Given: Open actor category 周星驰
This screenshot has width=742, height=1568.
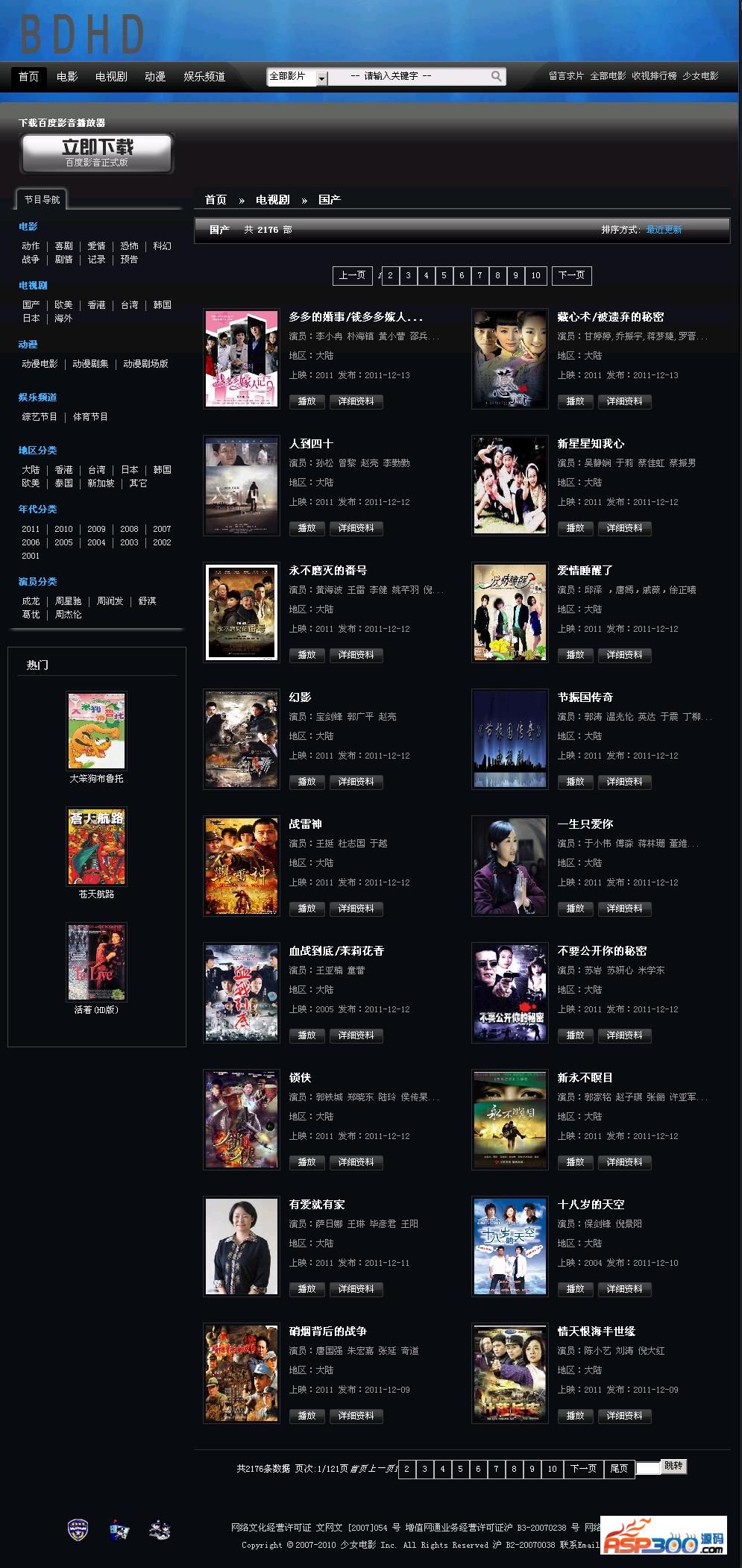Looking at the screenshot, I should (68, 600).
